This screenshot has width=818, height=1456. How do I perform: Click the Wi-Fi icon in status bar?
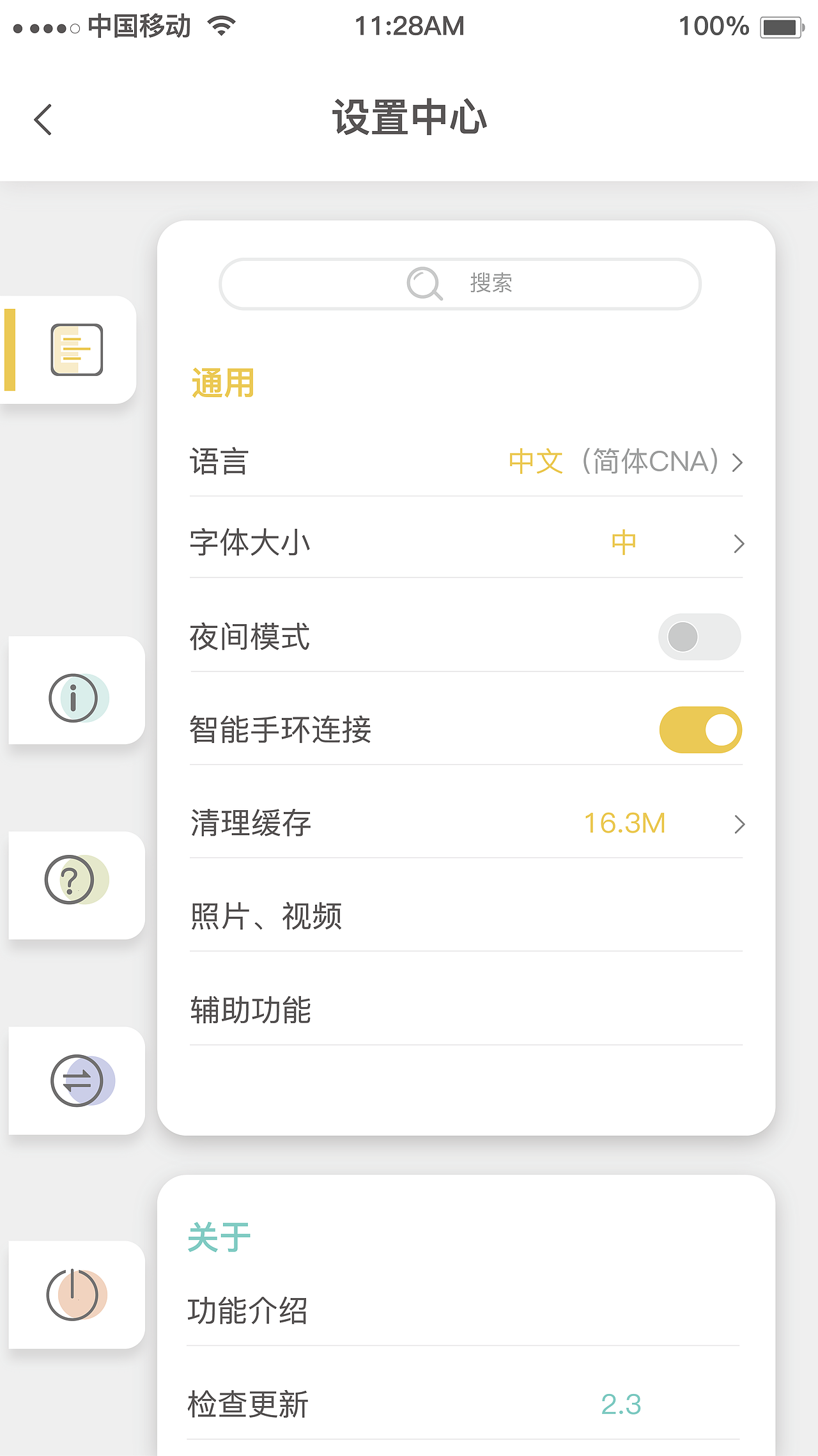220,24
